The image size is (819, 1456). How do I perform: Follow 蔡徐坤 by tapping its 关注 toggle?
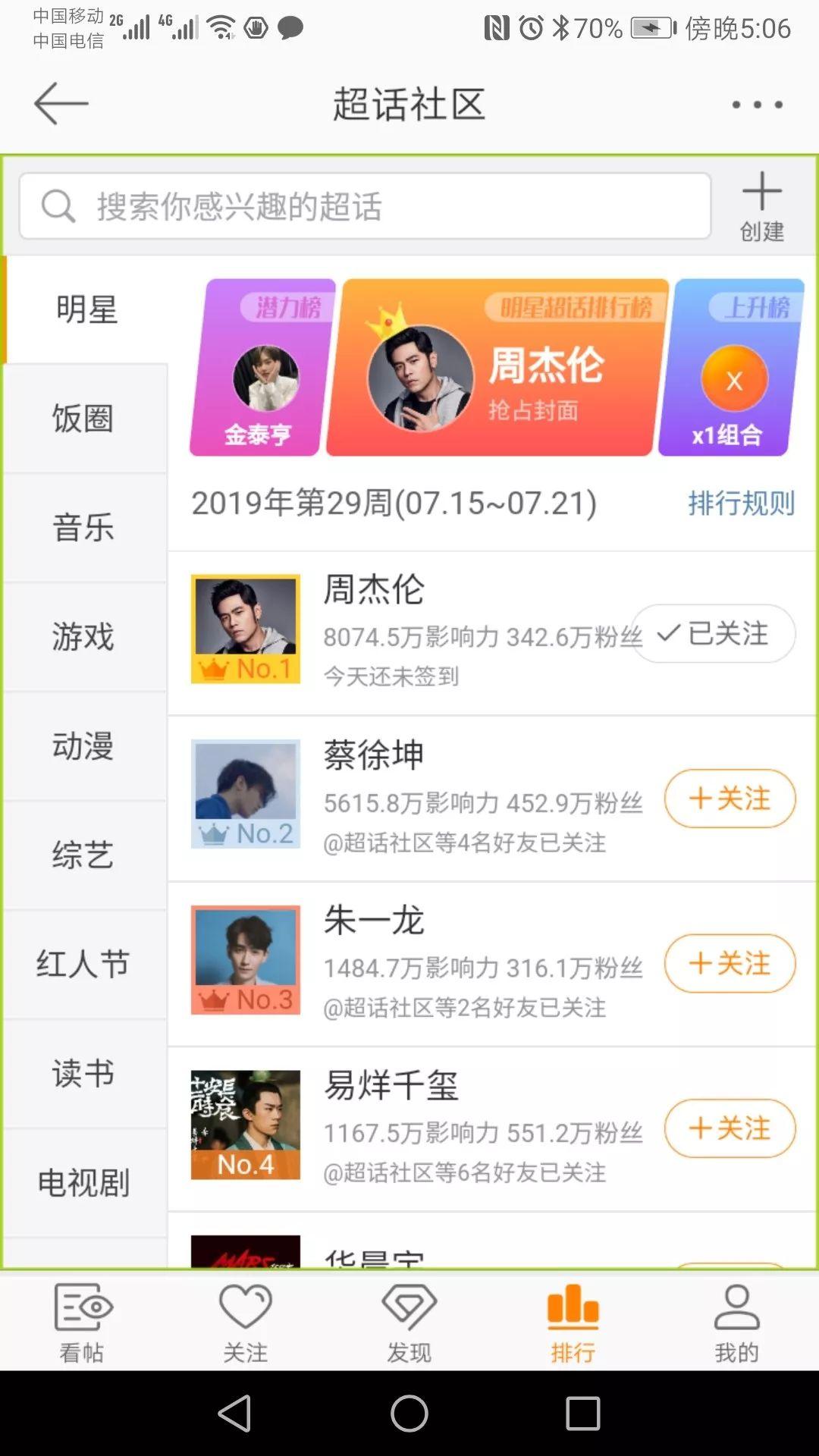tap(730, 799)
